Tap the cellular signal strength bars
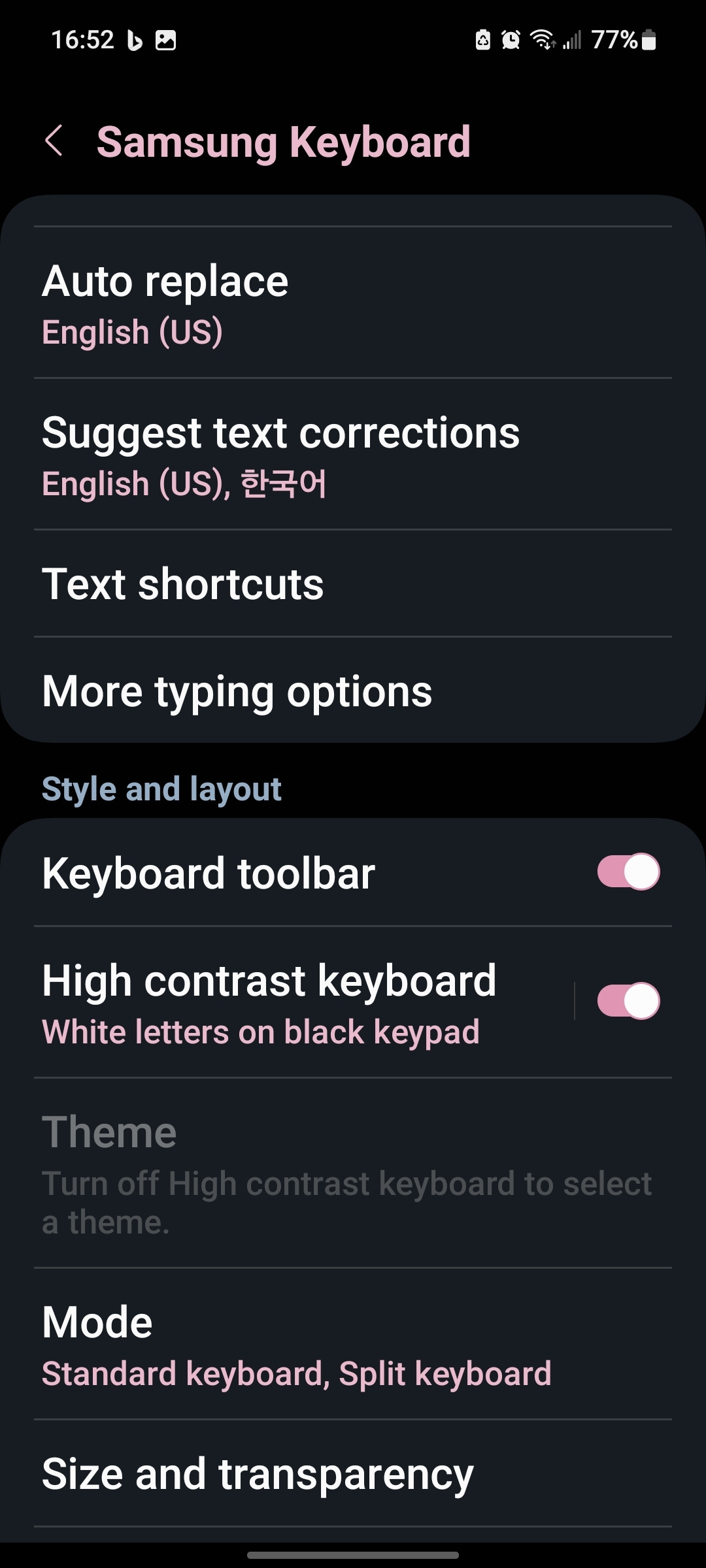Image resolution: width=706 pixels, height=1568 pixels. tap(573, 41)
